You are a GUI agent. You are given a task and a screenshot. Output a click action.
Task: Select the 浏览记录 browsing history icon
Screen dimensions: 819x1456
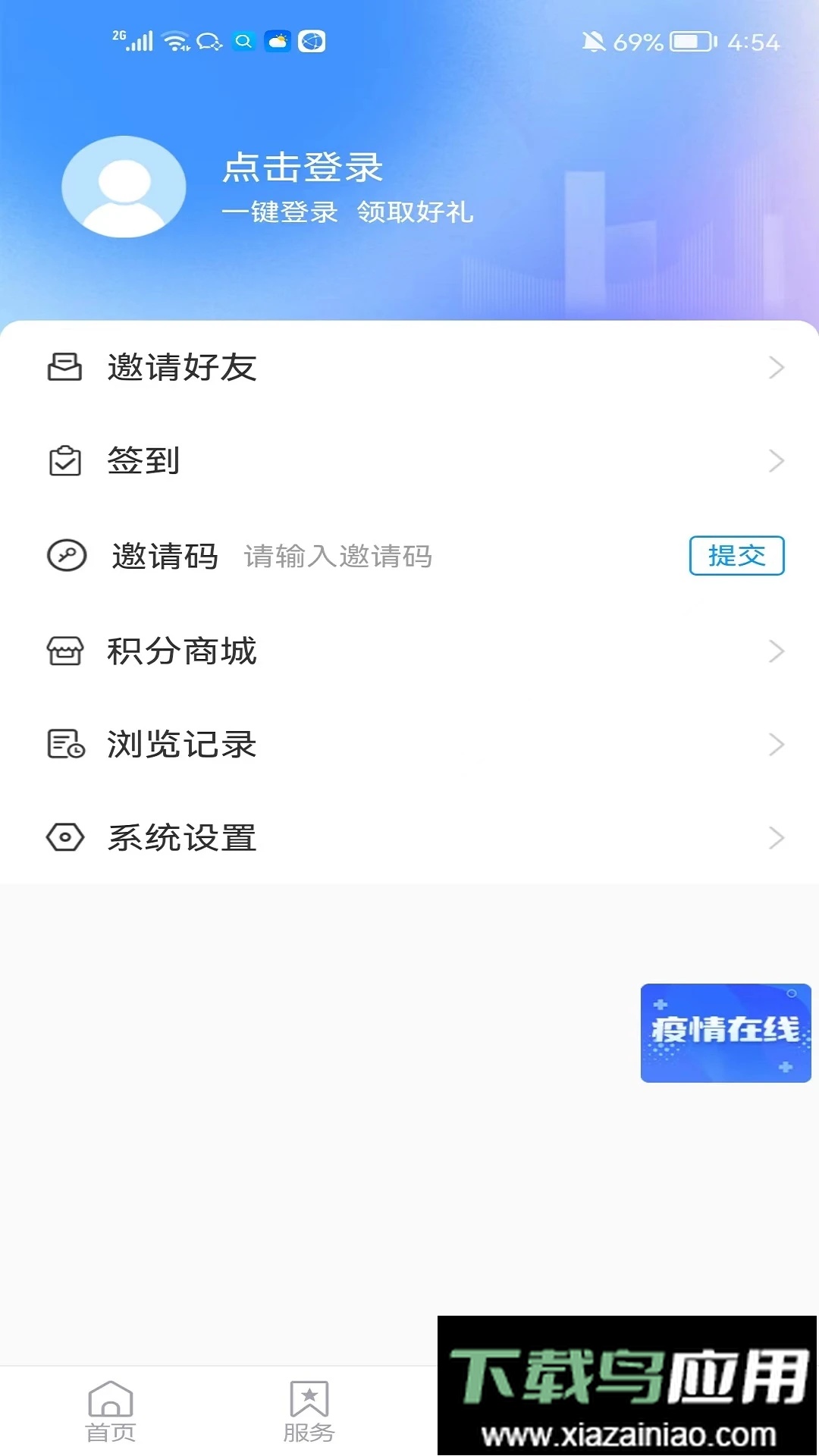64,744
